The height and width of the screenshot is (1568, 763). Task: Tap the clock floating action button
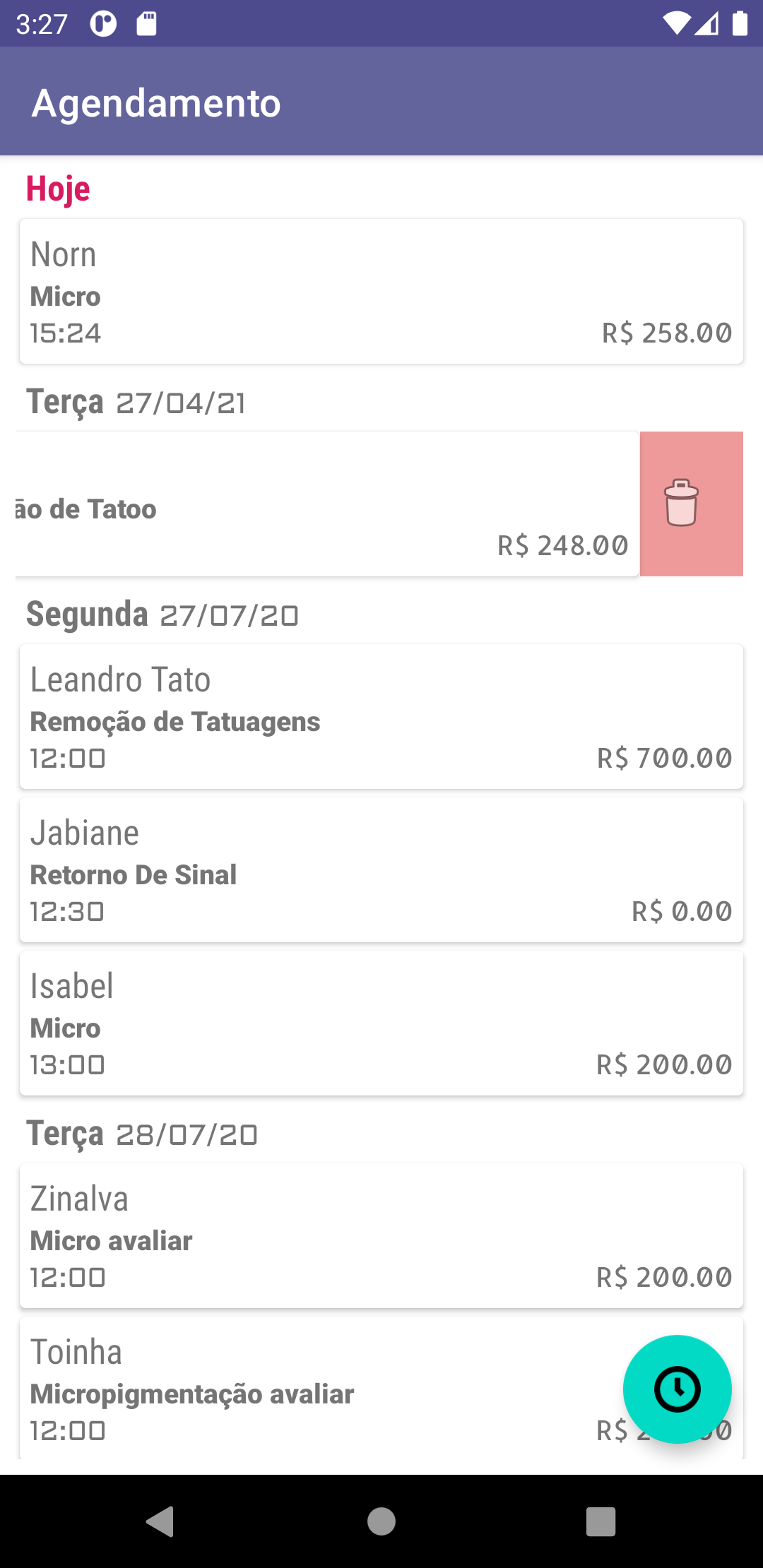(x=677, y=1389)
